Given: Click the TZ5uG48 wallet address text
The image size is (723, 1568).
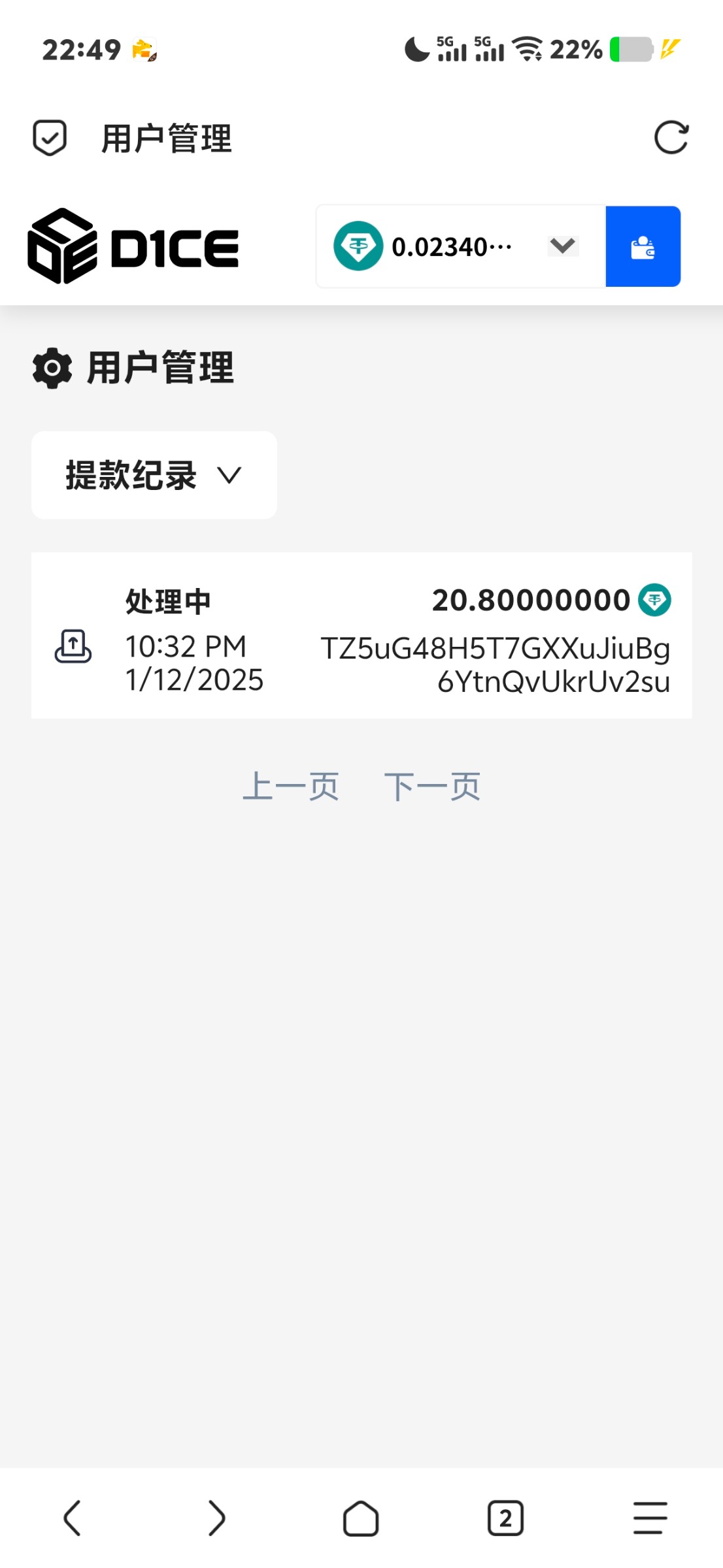Looking at the screenshot, I should coord(494,664).
